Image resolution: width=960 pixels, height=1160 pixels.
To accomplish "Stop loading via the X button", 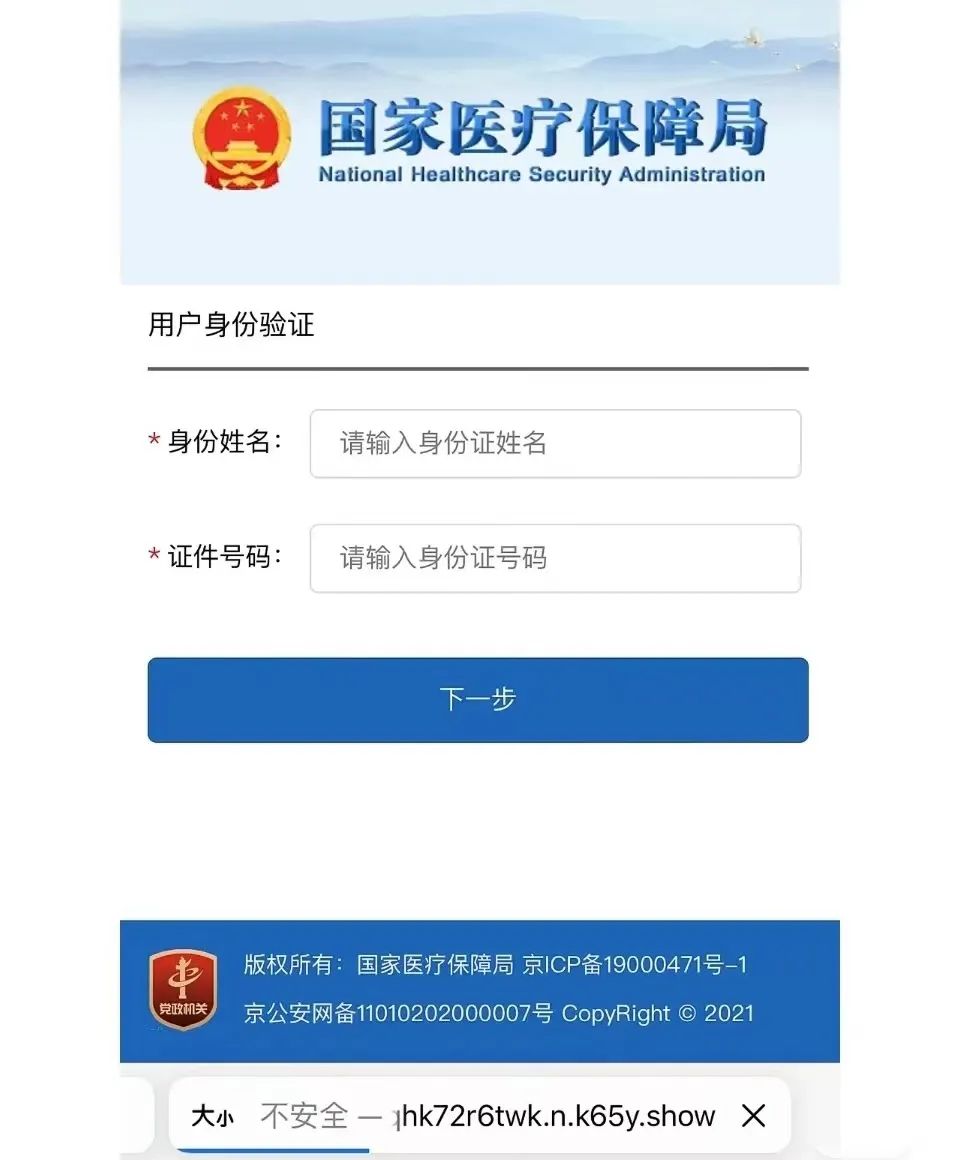I will point(753,1116).
